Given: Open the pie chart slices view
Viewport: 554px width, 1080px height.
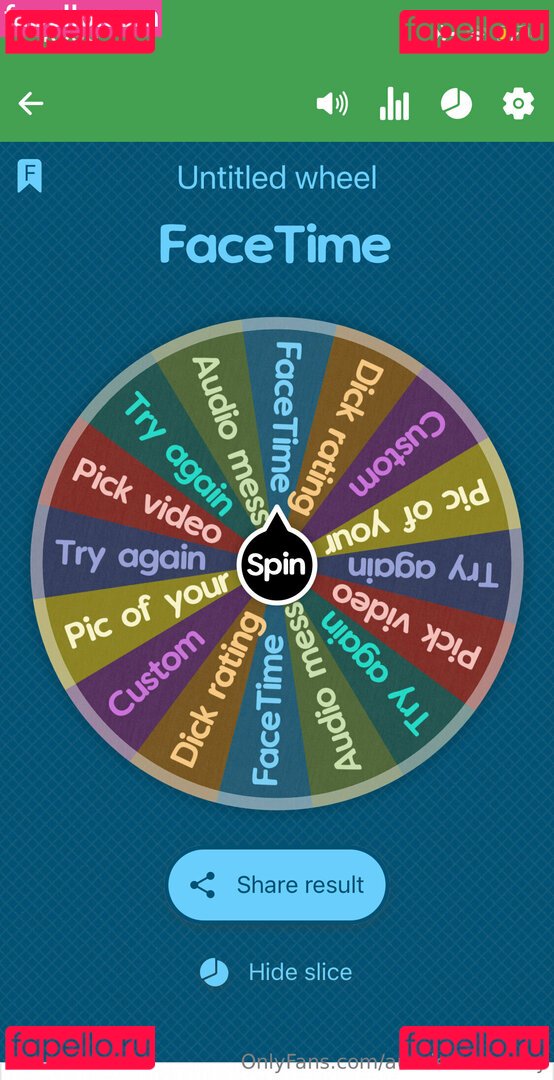Looking at the screenshot, I should click(x=456, y=105).
